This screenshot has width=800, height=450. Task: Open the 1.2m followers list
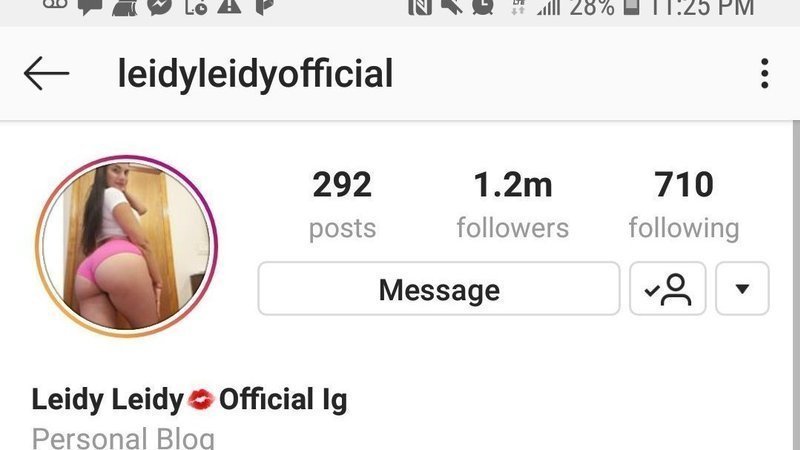point(512,205)
